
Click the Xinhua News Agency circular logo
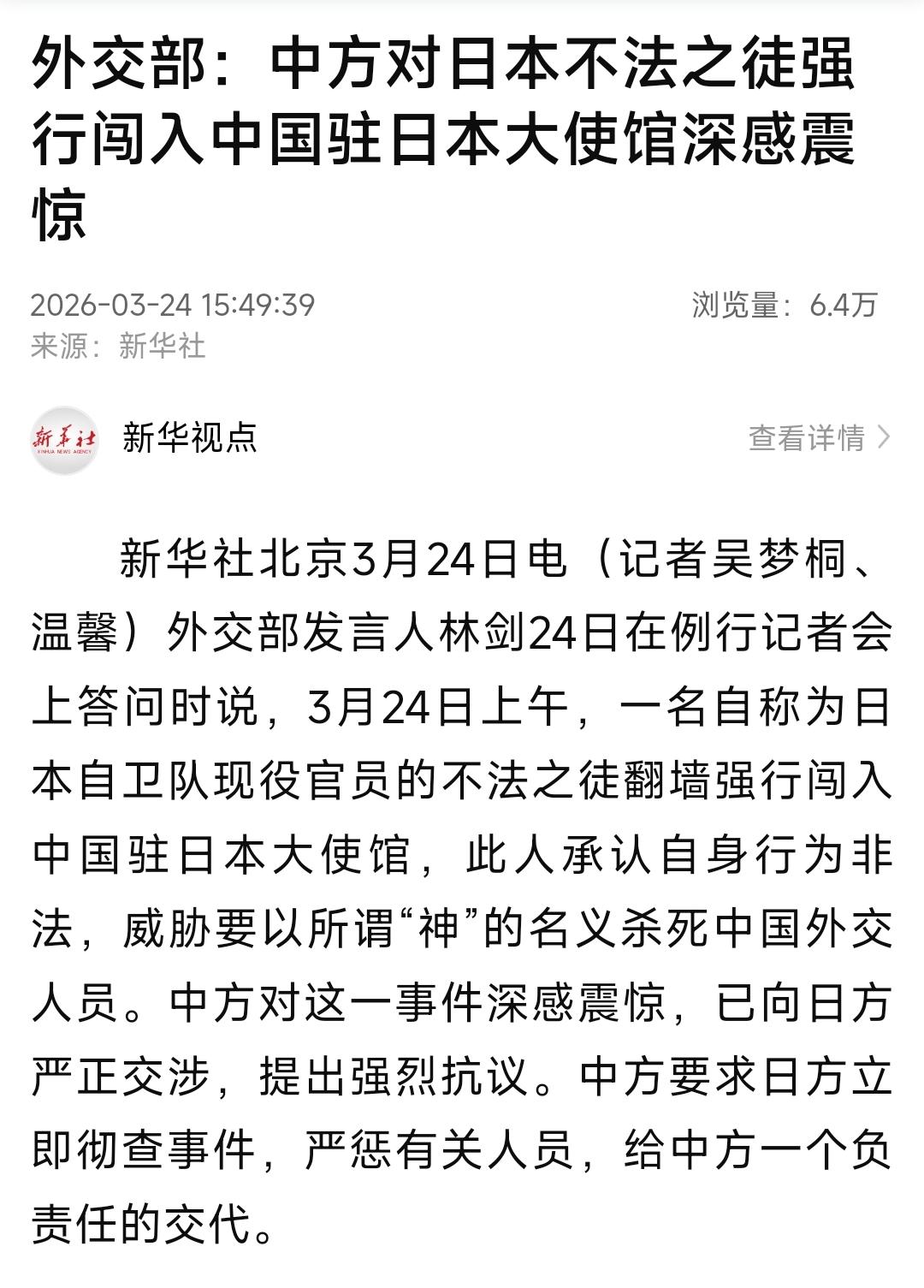64,435
